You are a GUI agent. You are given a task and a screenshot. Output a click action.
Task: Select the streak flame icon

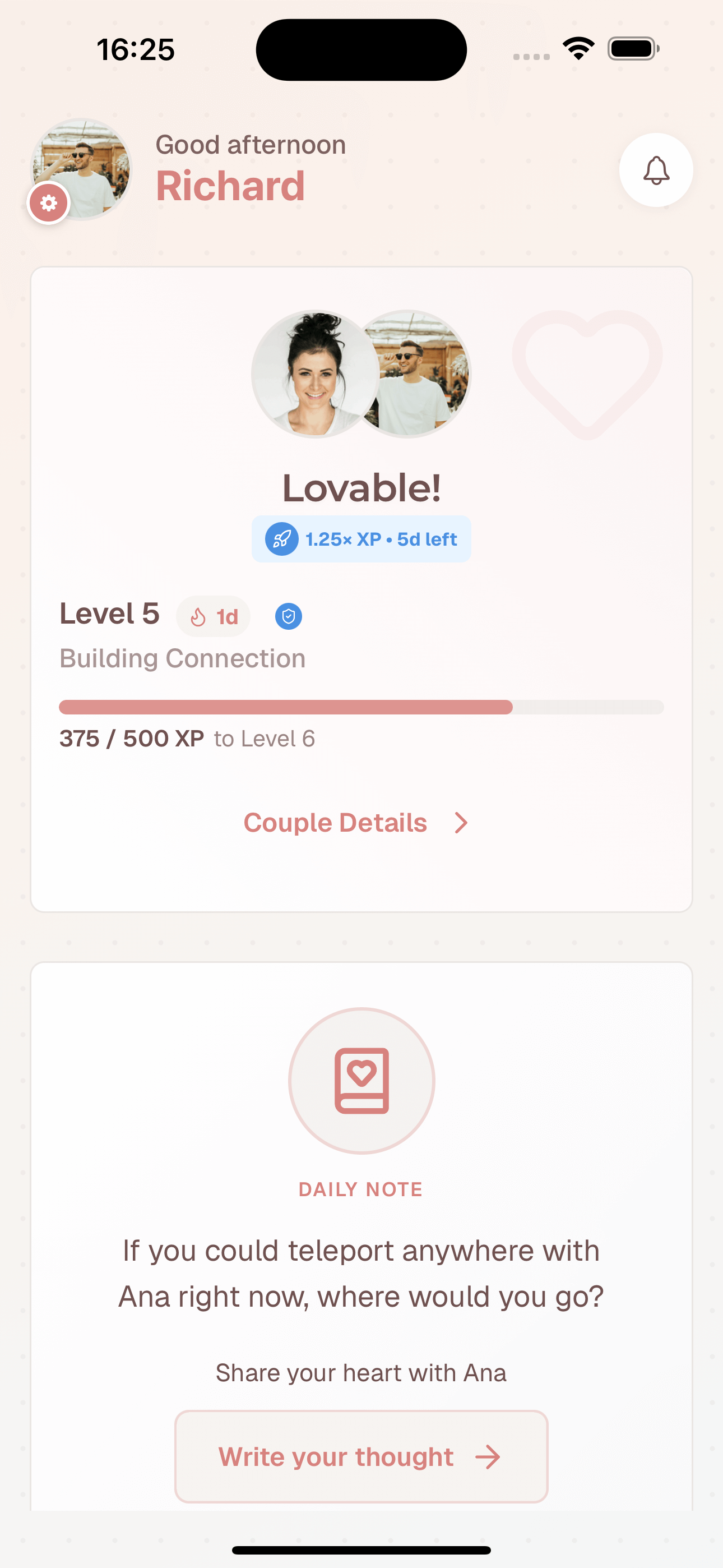tap(199, 616)
